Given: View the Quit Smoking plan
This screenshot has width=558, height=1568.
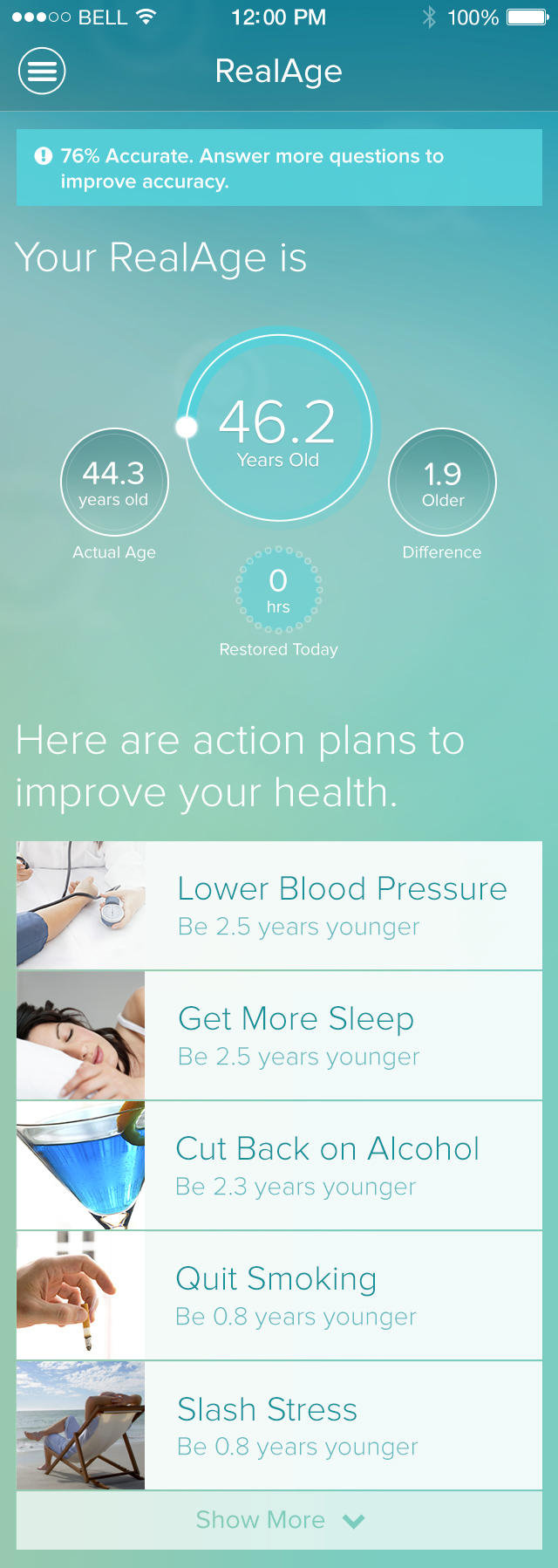Looking at the screenshot, I should click(x=279, y=1296).
